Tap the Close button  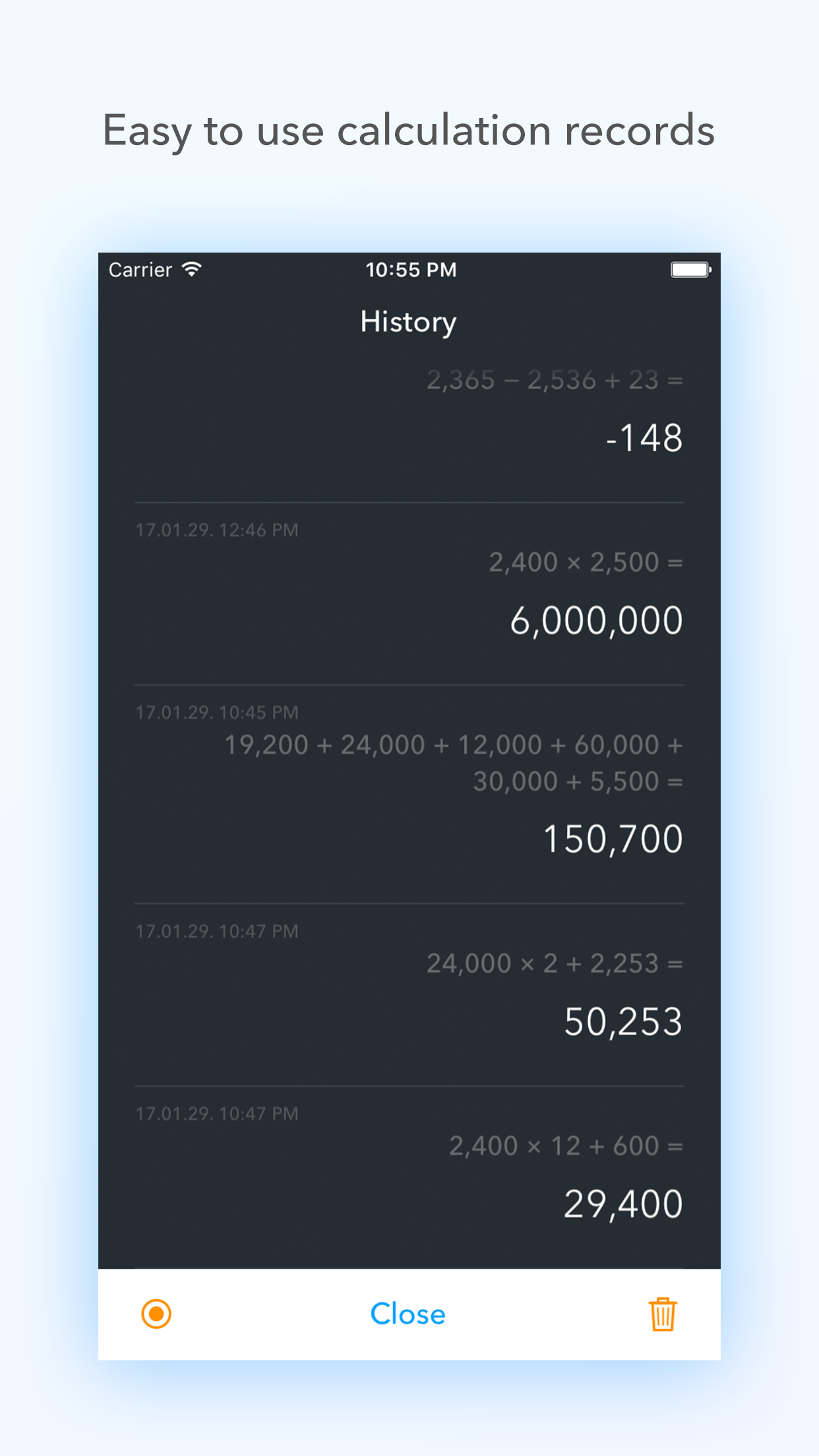[x=408, y=1314]
